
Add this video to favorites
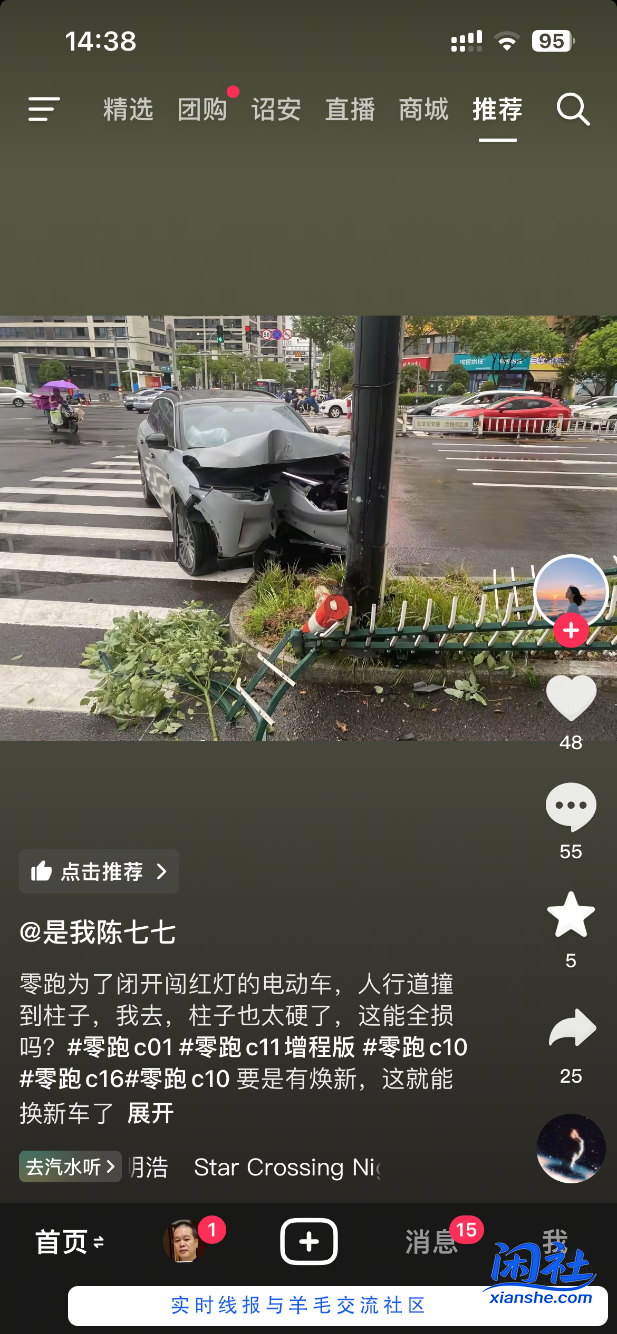[x=571, y=915]
